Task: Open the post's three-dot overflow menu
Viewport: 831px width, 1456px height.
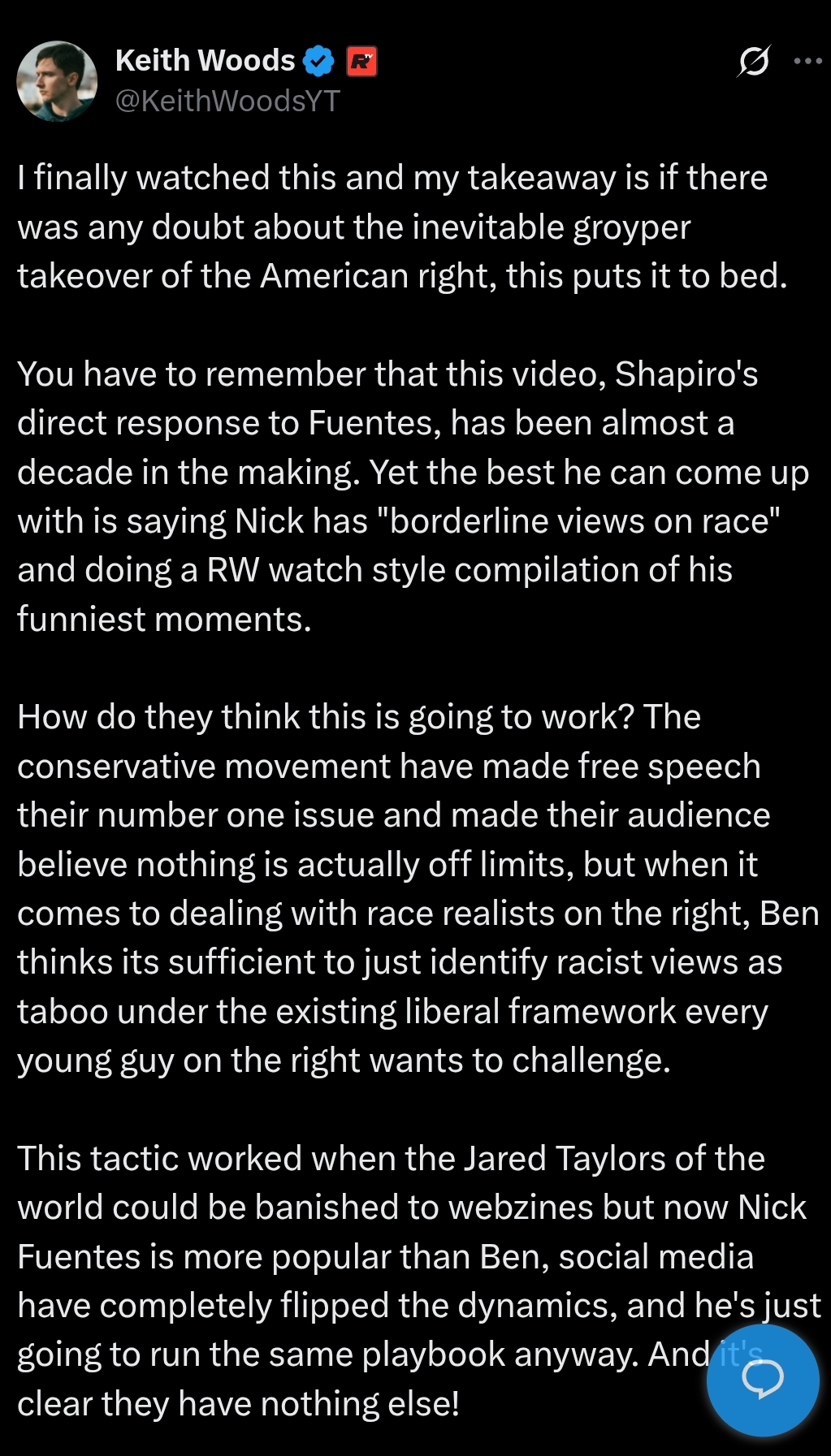Action: click(807, 61)
